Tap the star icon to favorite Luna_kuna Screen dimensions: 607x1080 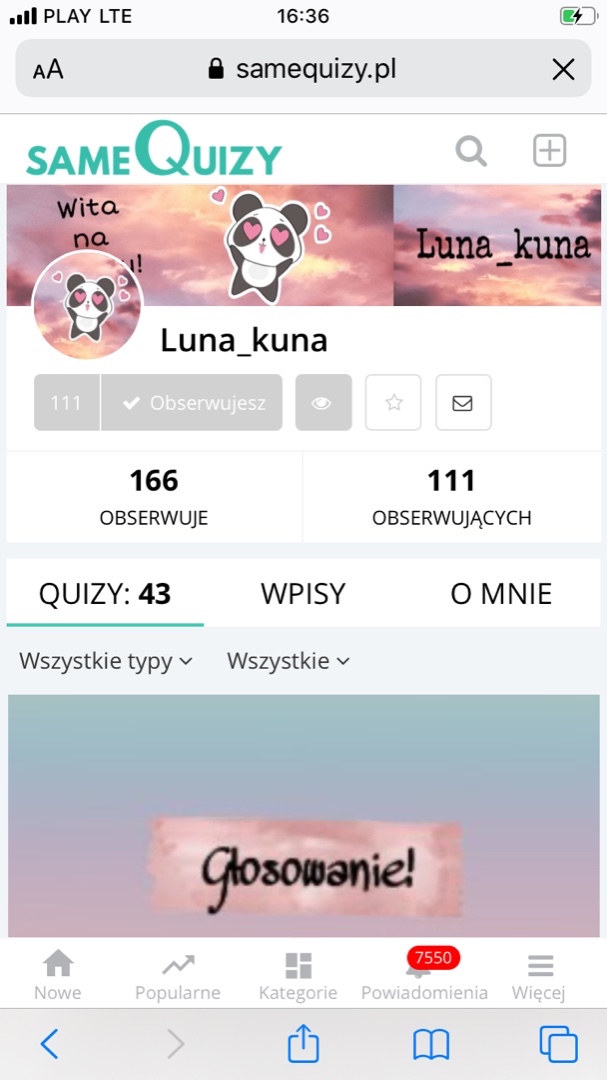click(393, 402)
